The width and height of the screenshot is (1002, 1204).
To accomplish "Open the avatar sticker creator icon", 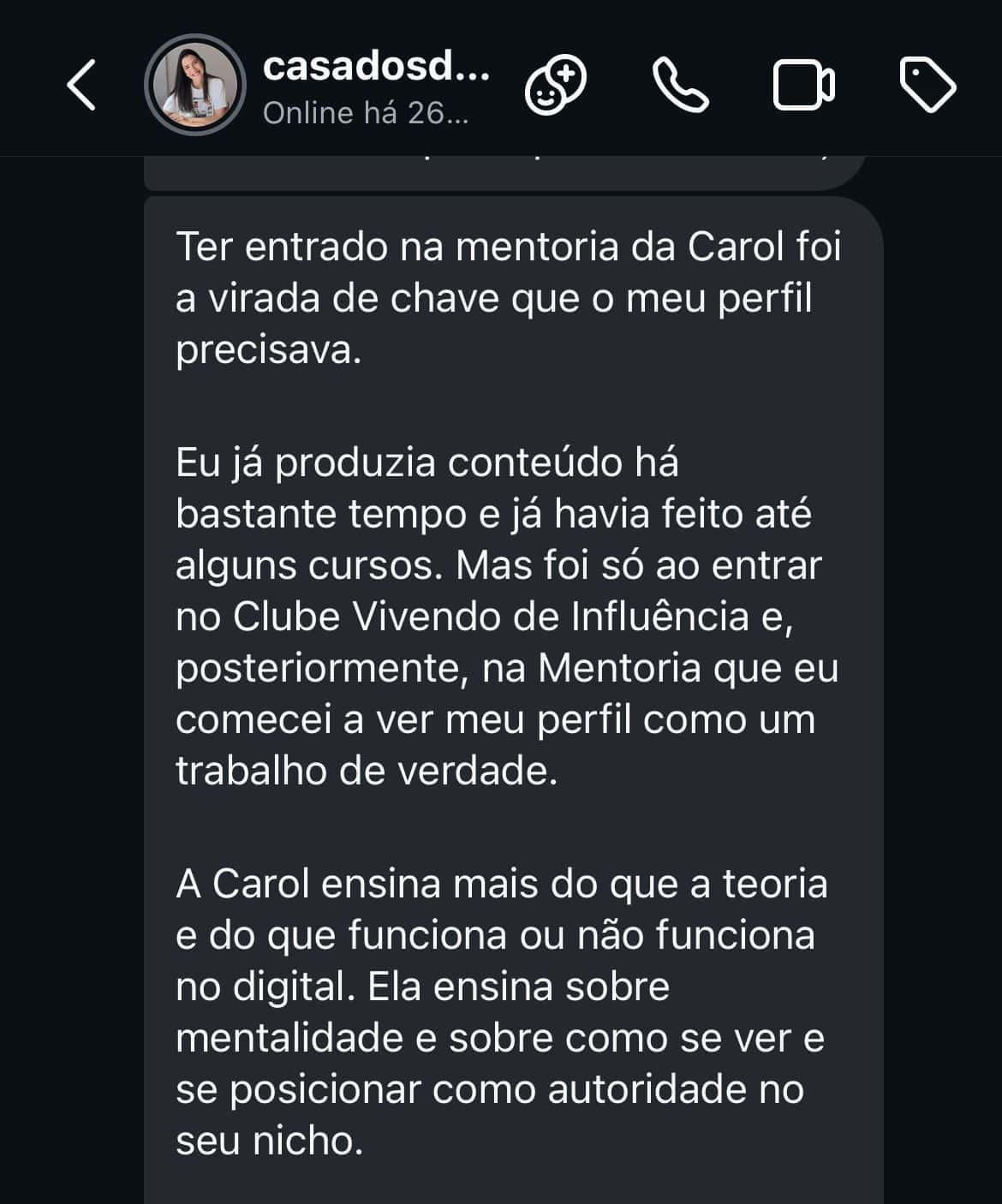I will 555,86.
